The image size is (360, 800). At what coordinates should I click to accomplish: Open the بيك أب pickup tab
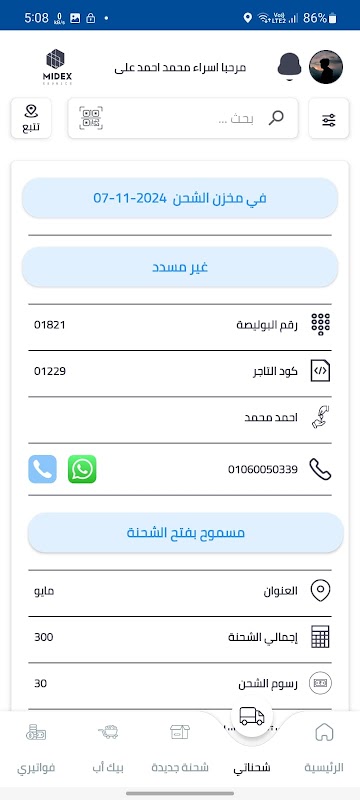point(108,748)
